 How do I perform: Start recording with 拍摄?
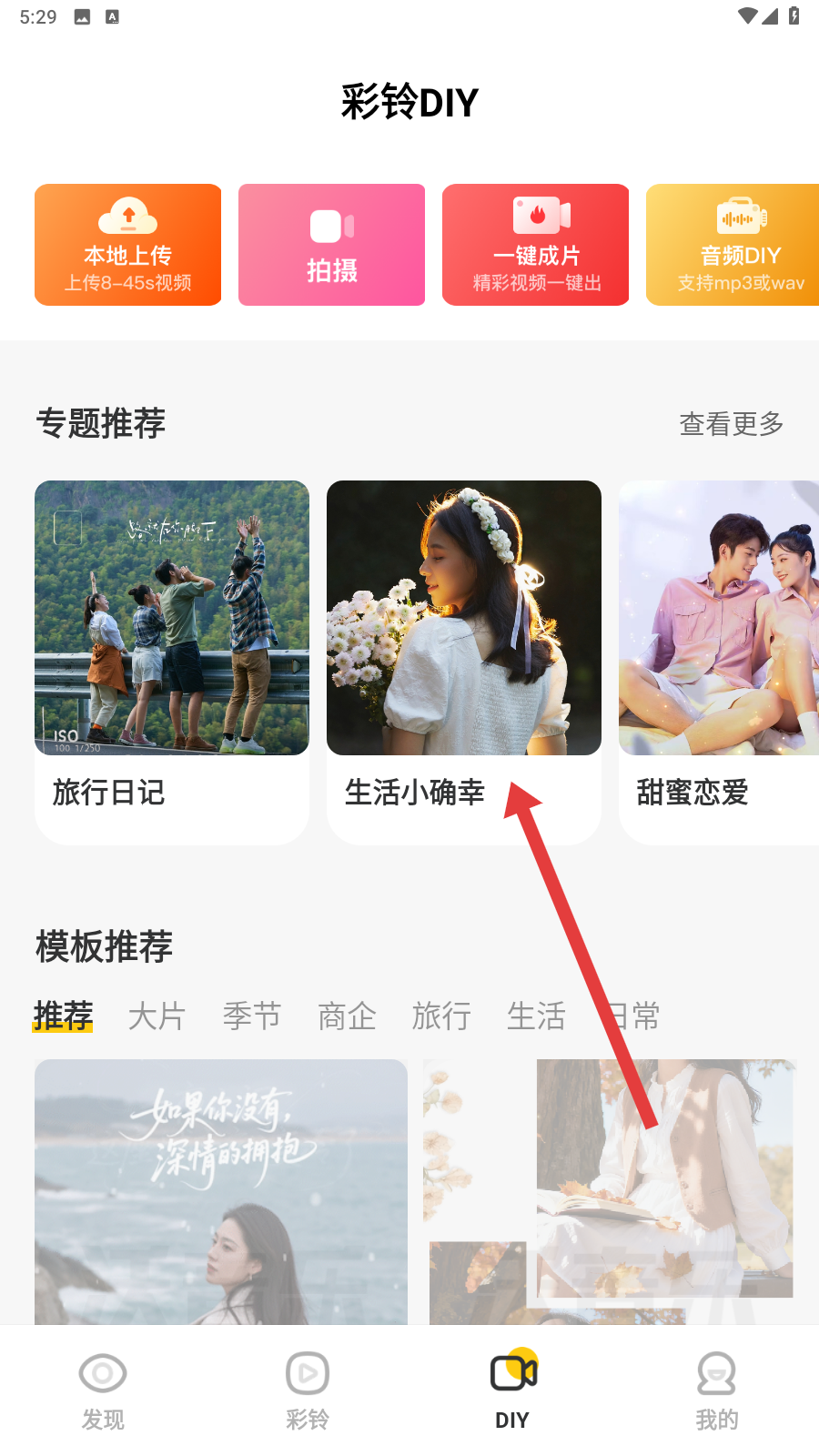pos(331,245)
